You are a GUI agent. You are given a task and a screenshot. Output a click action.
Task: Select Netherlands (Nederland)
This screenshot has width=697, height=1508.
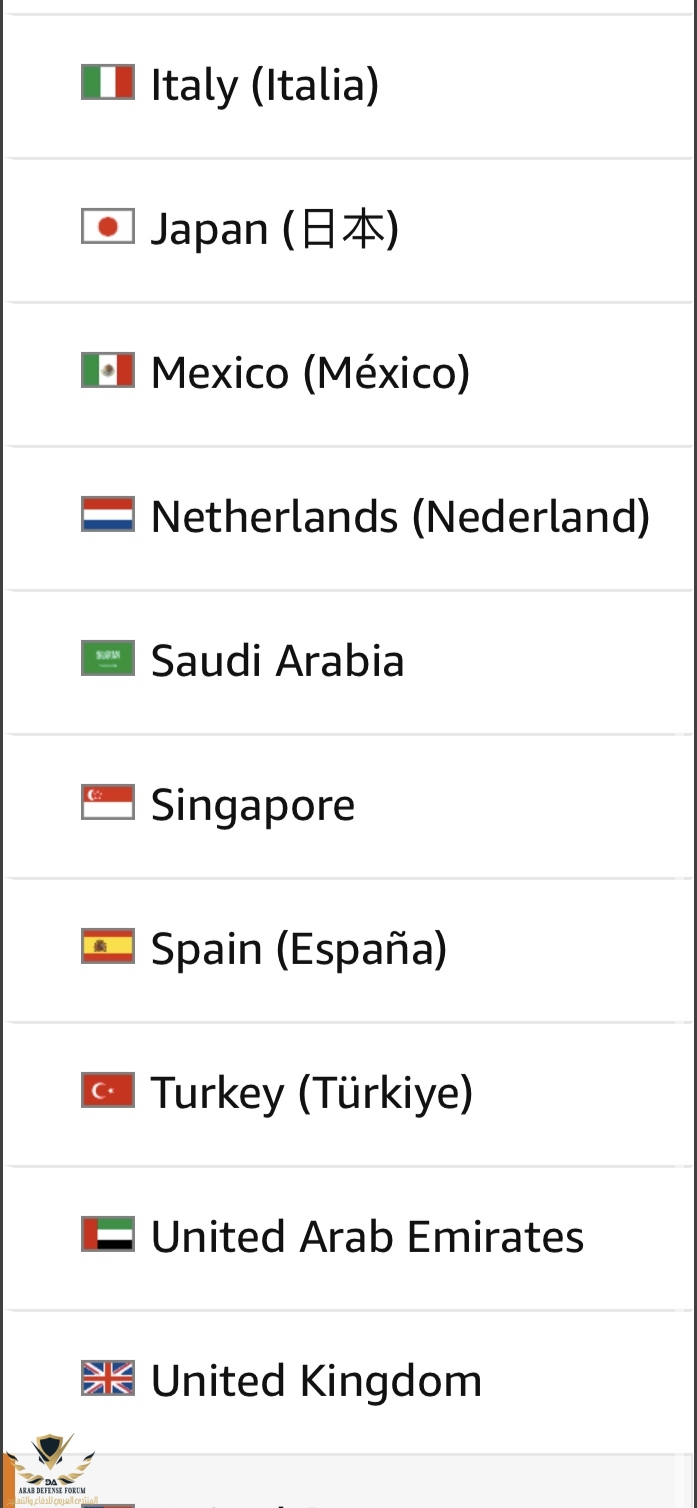pos(400,517)
